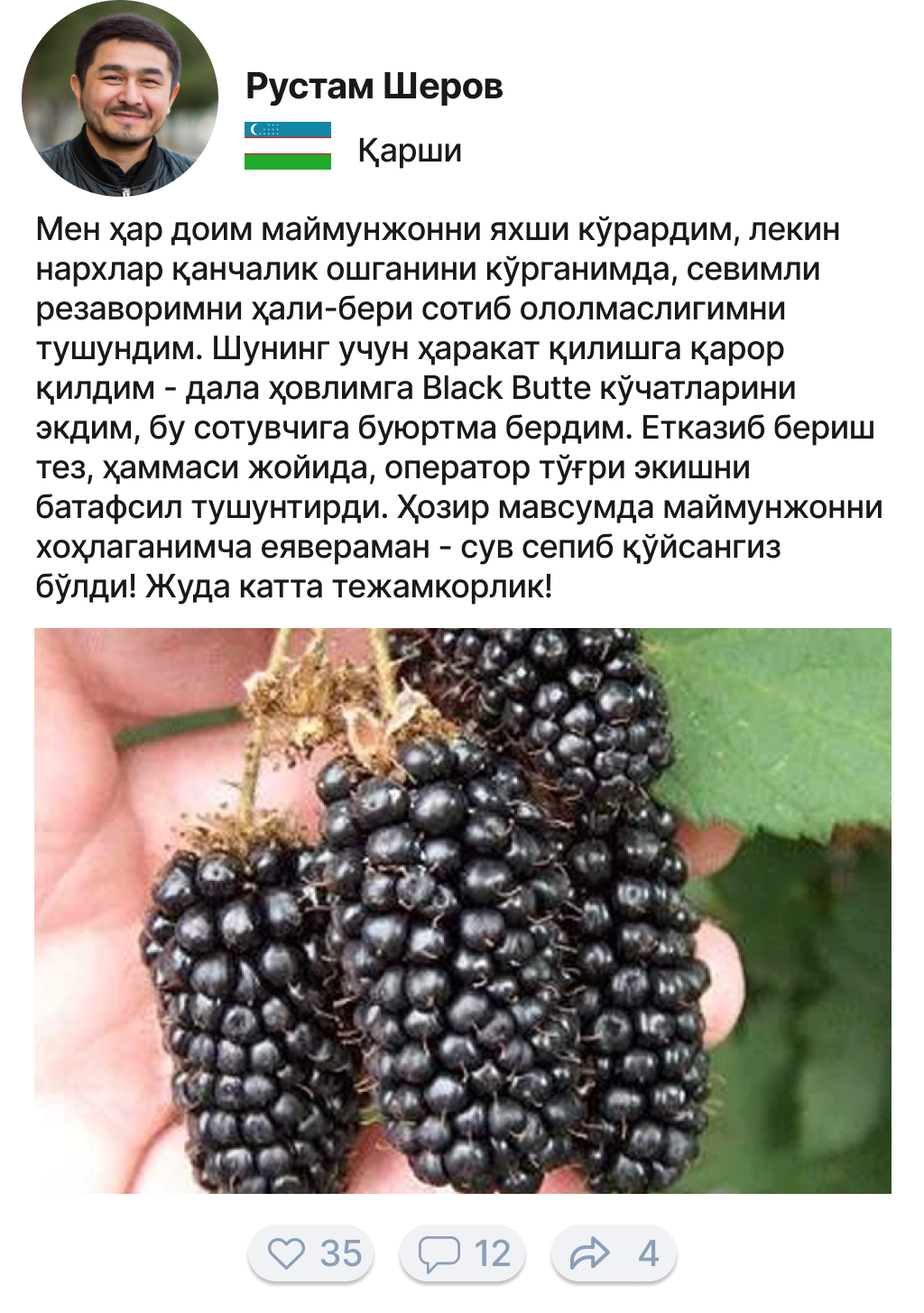
Task: Click the comment count showing 12
Action: click(x=491, y=1253)
